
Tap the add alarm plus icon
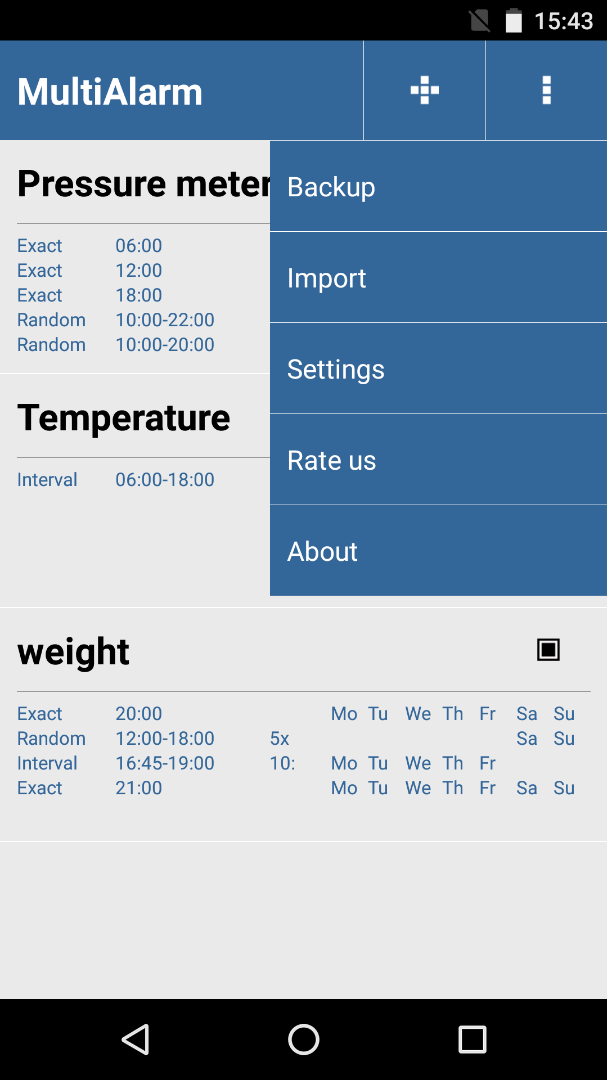(424, 90)
